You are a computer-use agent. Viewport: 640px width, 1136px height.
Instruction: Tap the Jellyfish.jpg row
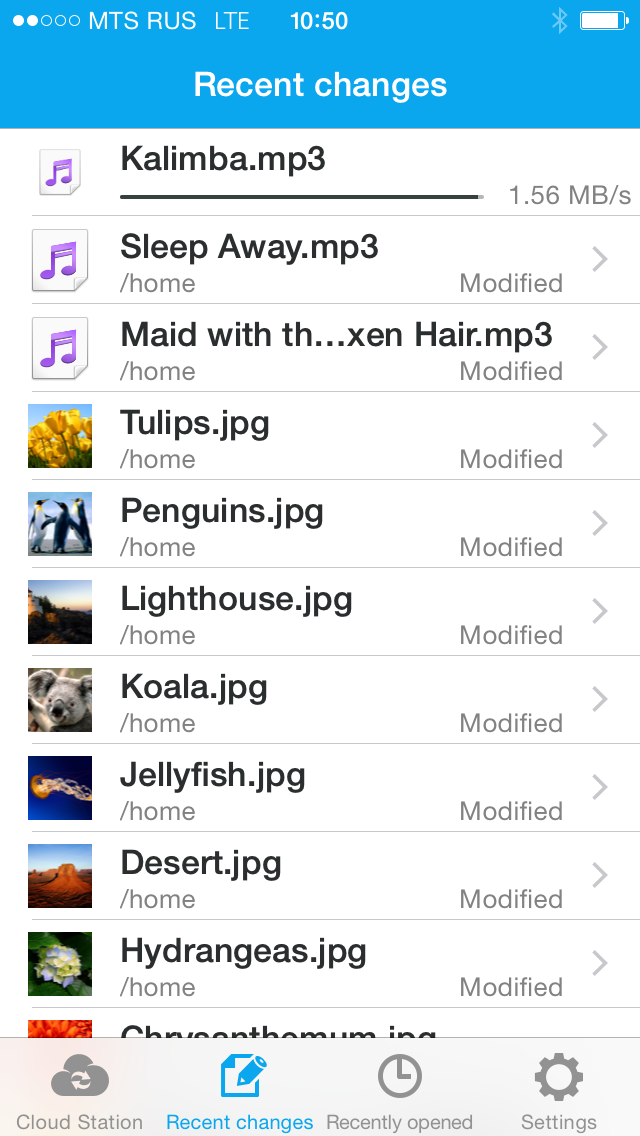click(x=320, y=789)
